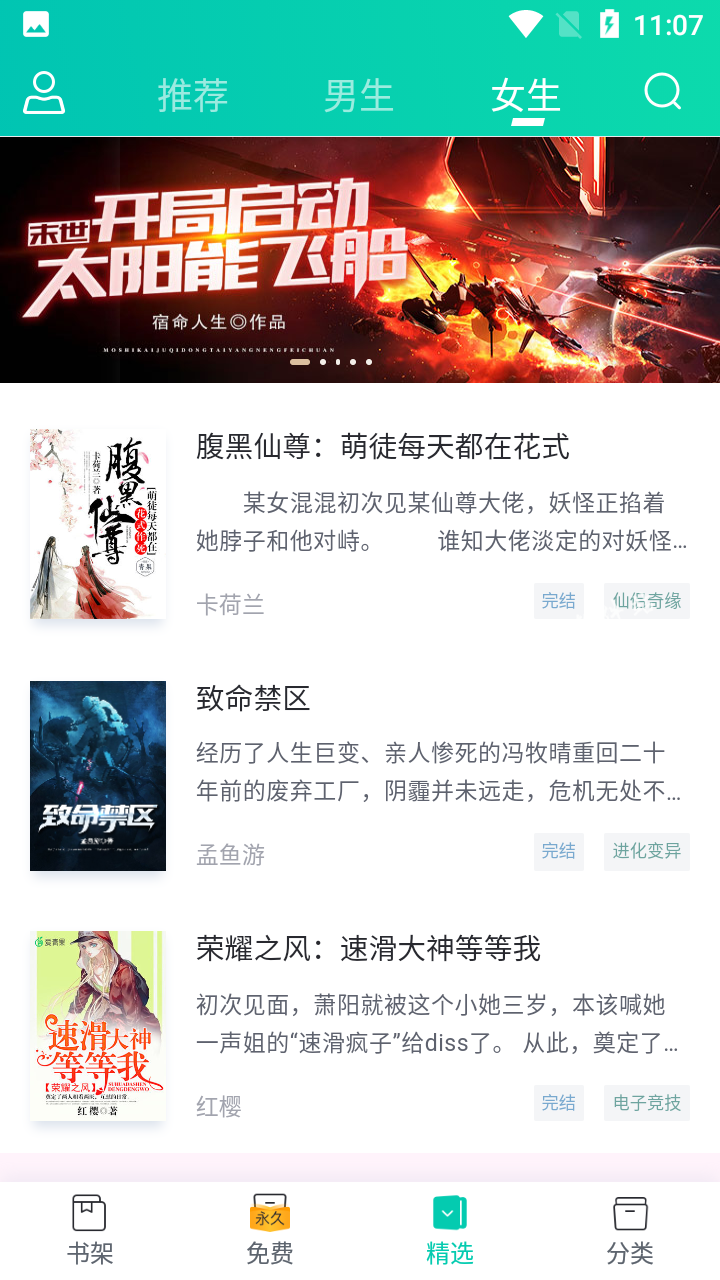Open the book 致命禁区

point(253,698)
